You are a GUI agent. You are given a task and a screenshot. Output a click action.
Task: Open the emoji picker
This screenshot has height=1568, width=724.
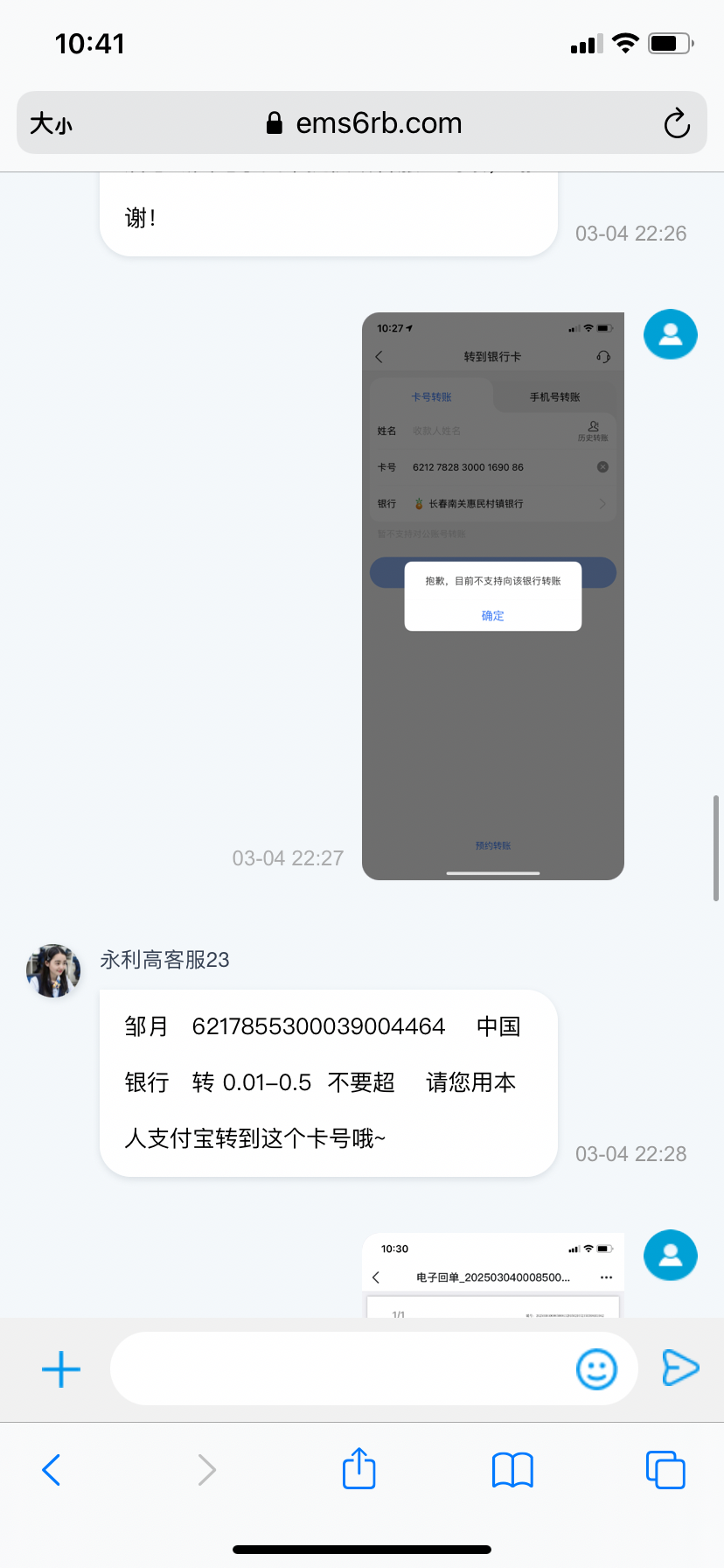[596, 1369]
